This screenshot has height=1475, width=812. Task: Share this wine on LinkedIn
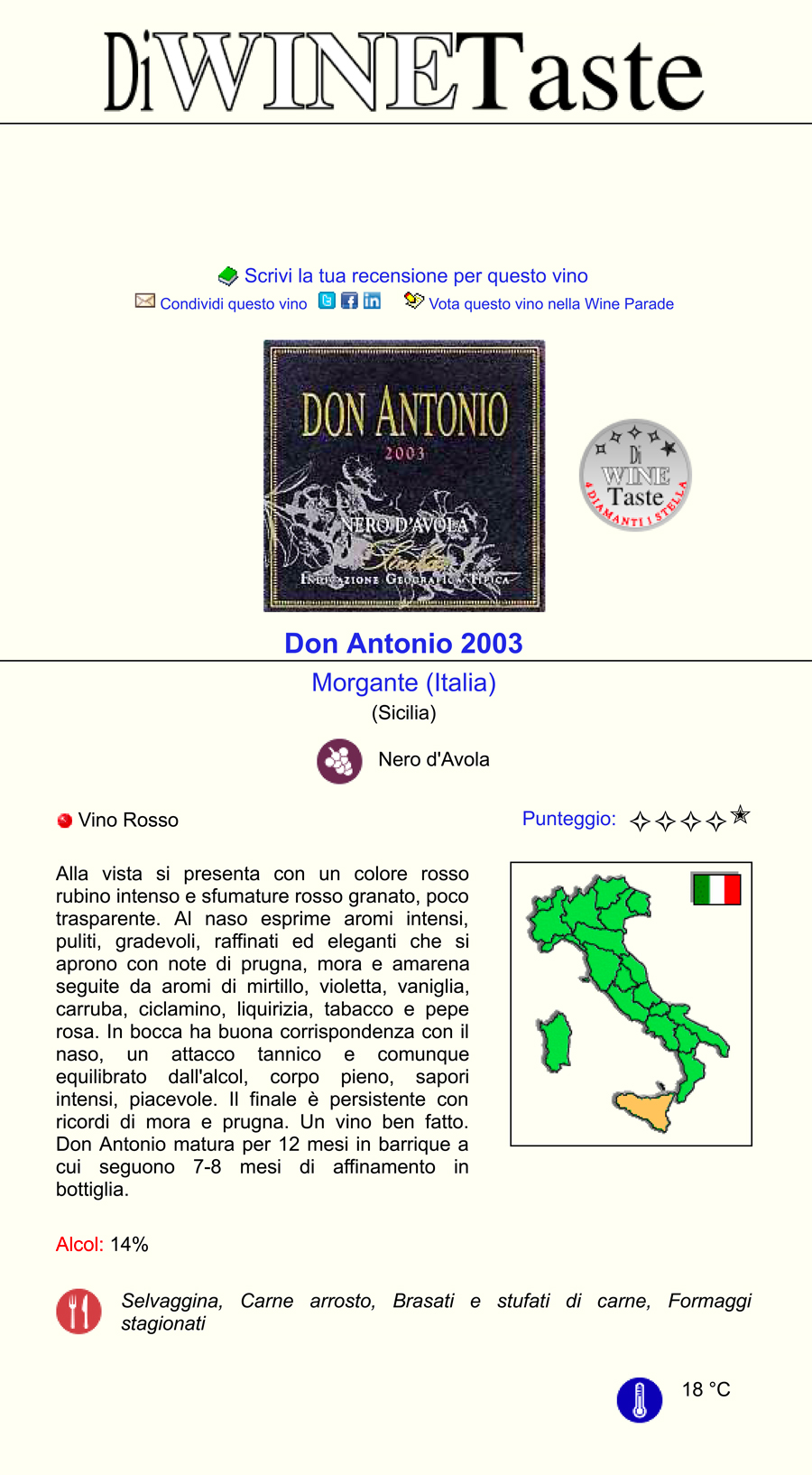372,301
